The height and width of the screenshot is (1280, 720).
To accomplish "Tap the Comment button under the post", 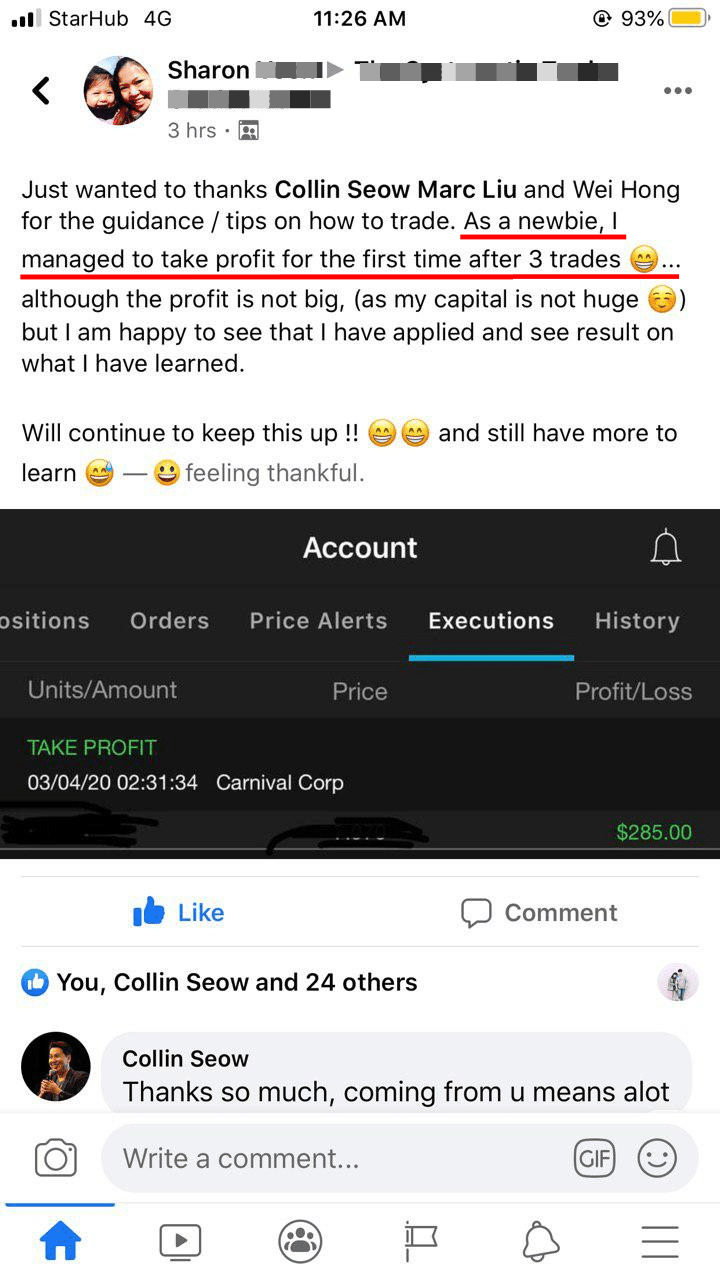I will coord(539,912).
